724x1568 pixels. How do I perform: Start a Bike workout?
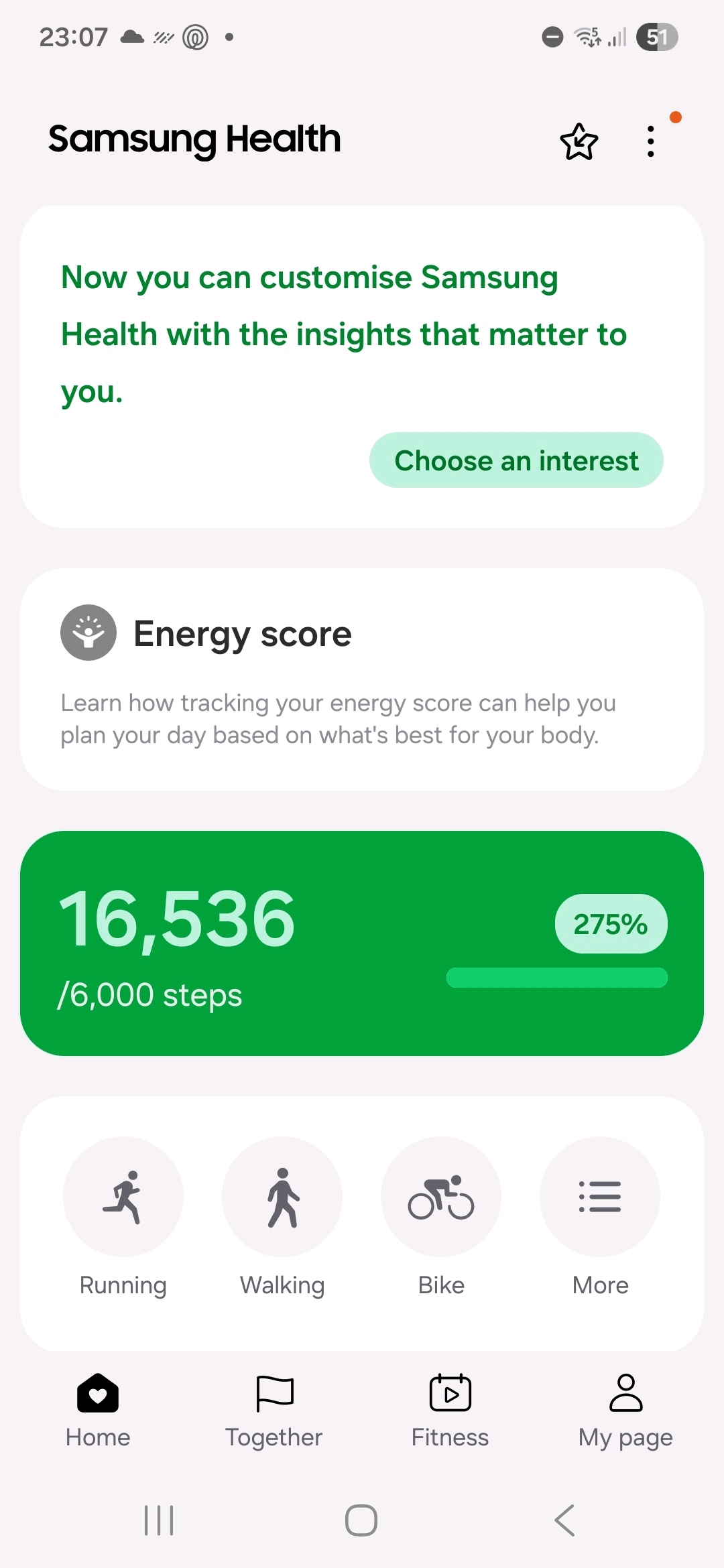point(441,1197)
